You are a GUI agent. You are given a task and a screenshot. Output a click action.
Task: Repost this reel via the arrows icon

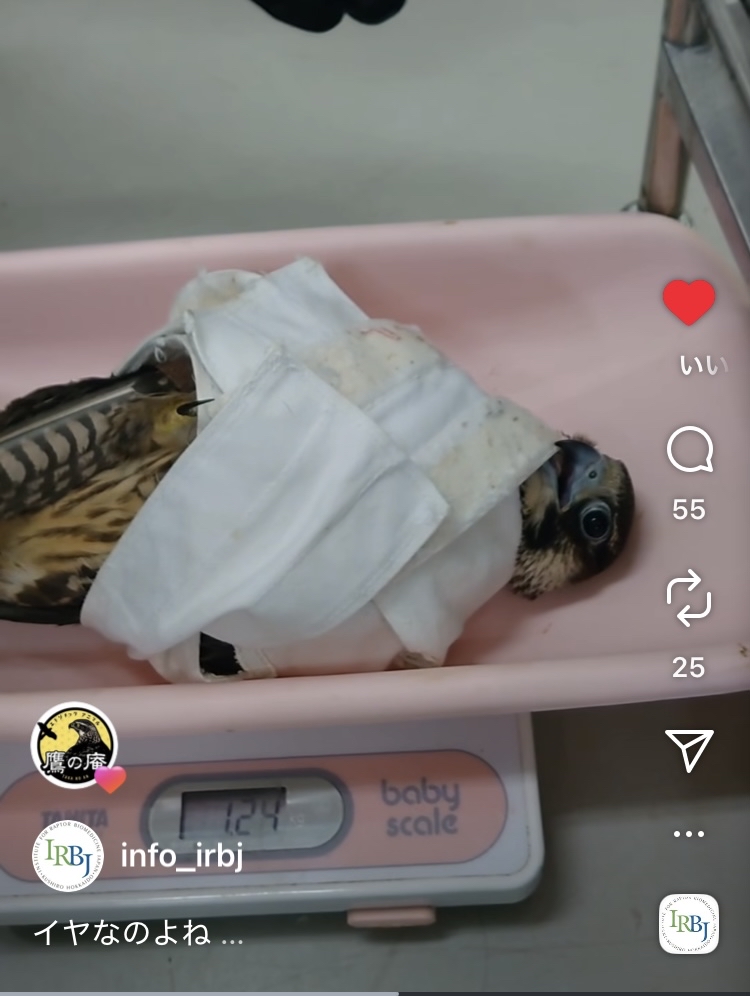(x=689, y=600)
